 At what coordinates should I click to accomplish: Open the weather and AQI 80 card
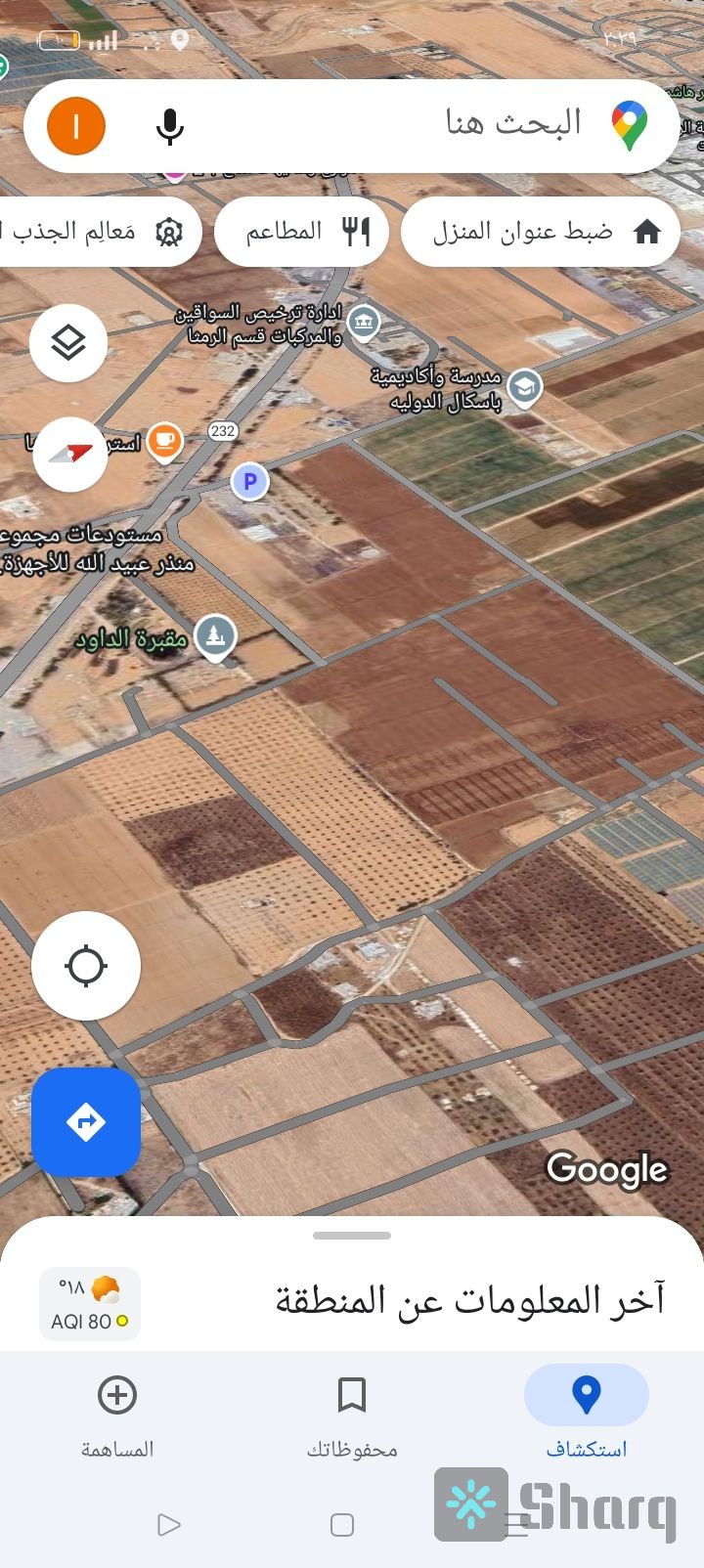[x=90, y=1304]
